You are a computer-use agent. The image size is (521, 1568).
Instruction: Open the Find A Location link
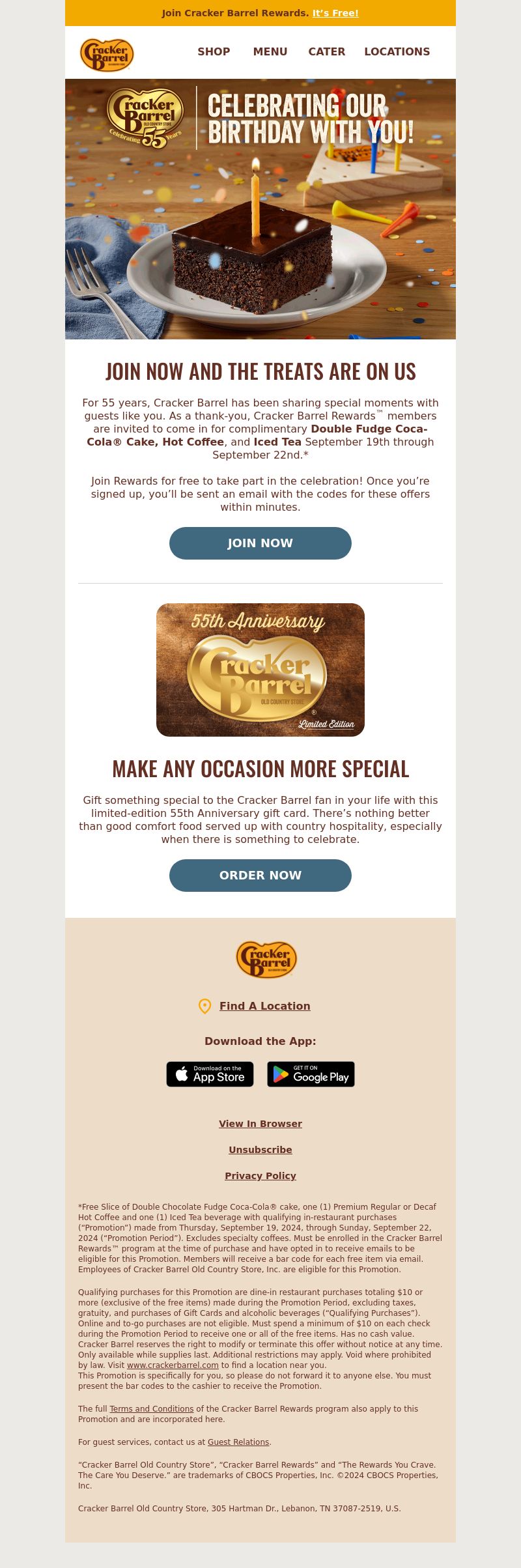(x=264, y=1006)
